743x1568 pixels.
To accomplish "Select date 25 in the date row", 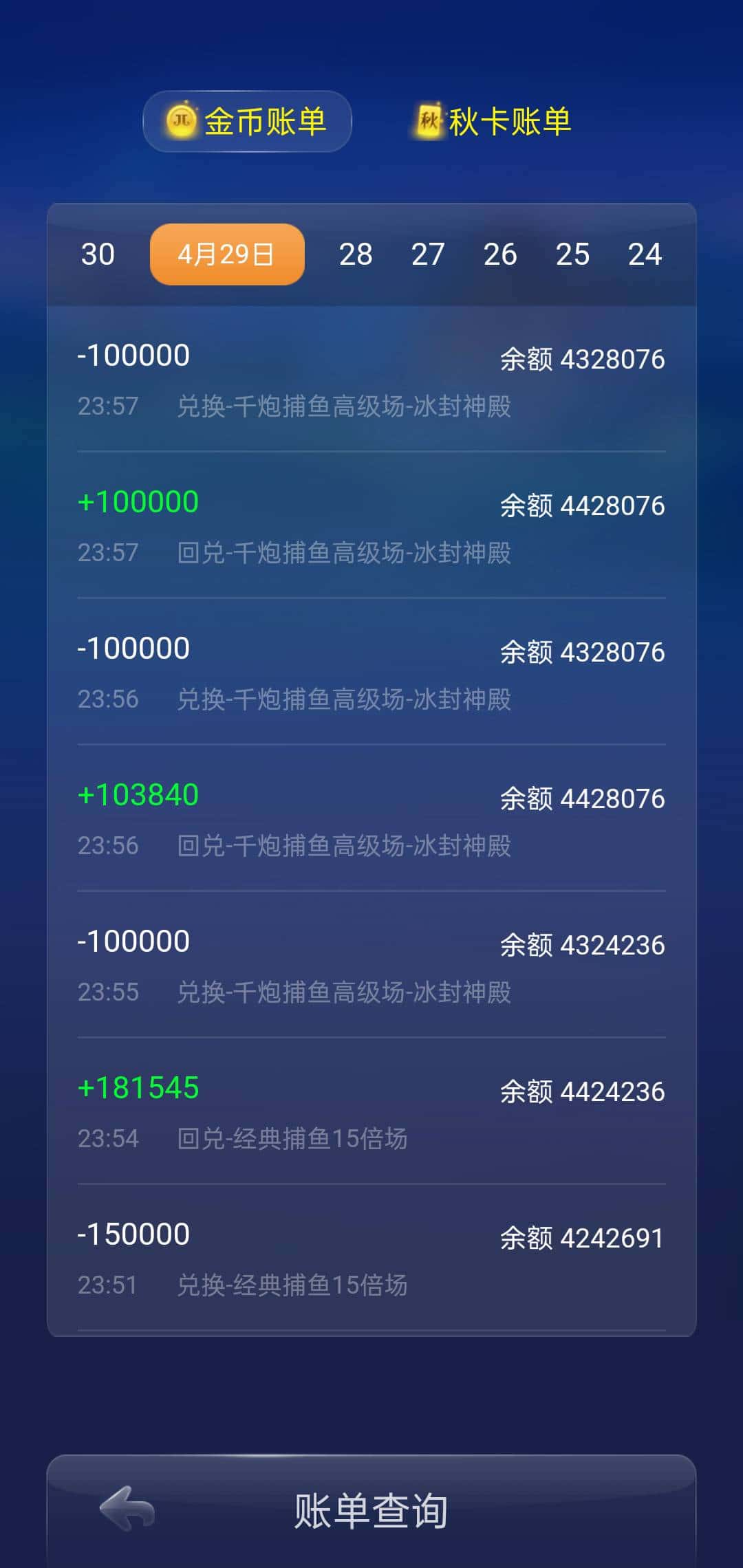I will point(573,255).
